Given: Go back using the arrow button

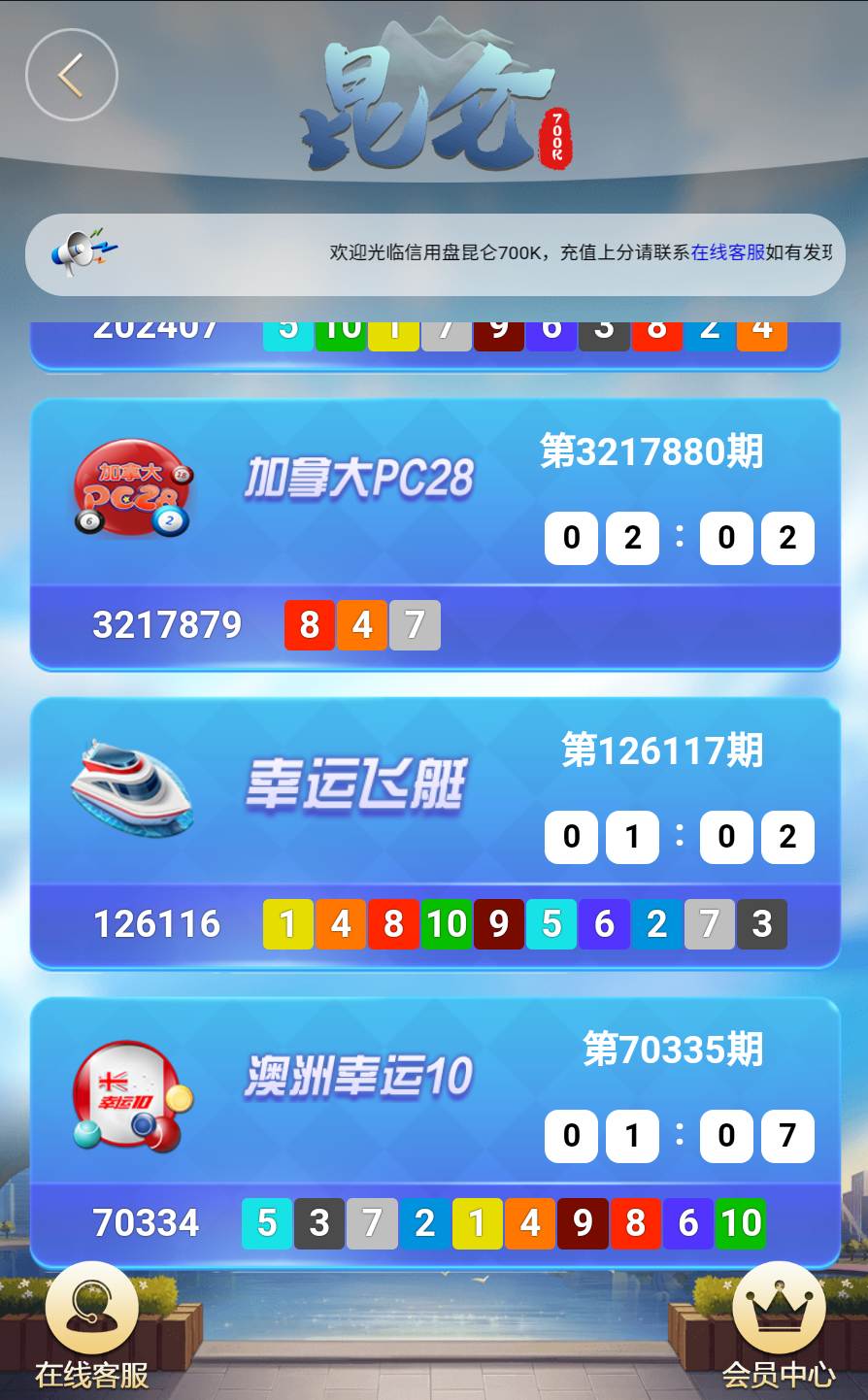Looking at the screenshot, I should point(71,76).
